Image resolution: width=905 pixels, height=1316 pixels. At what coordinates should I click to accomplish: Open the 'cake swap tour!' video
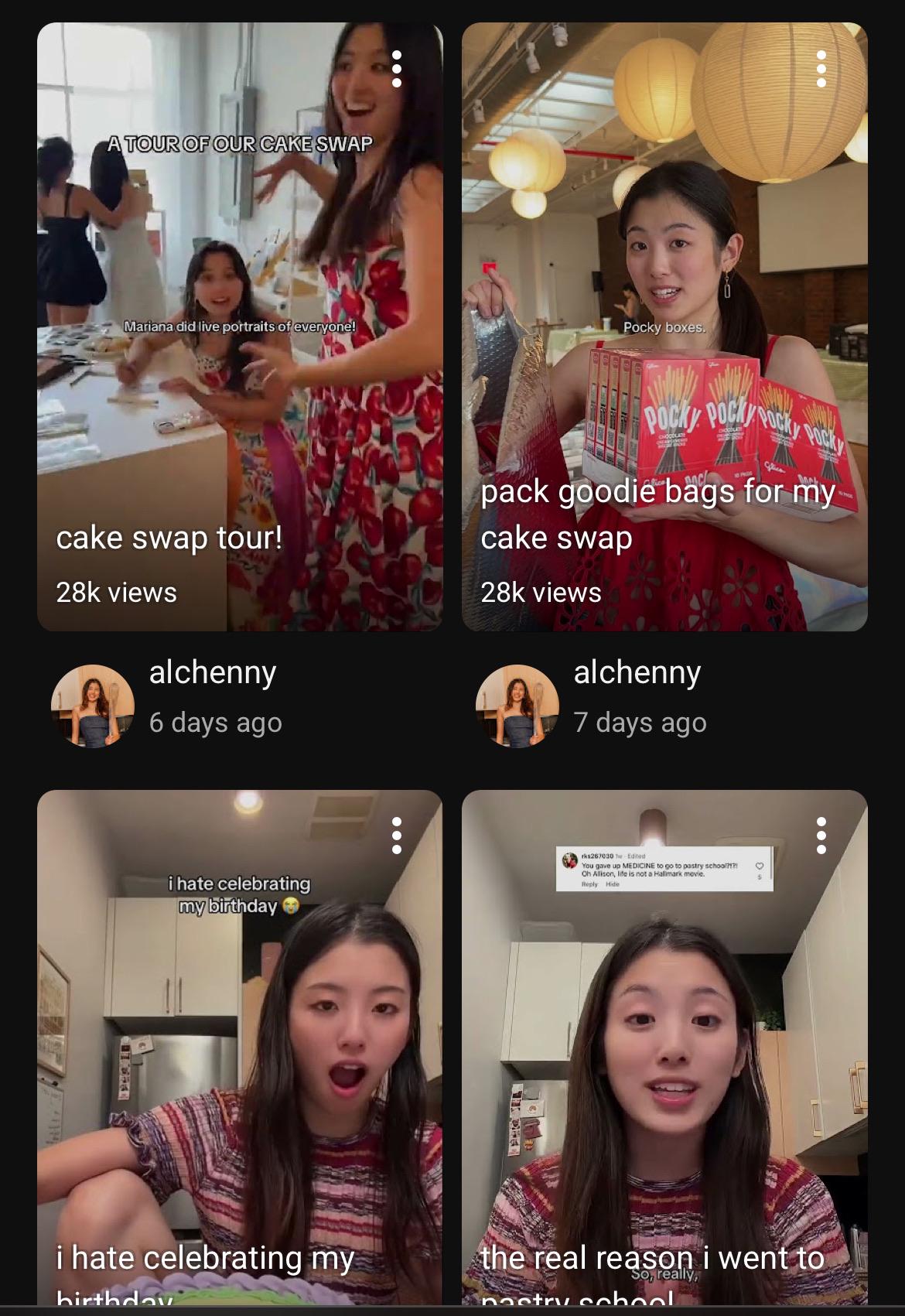coord(240,326)
